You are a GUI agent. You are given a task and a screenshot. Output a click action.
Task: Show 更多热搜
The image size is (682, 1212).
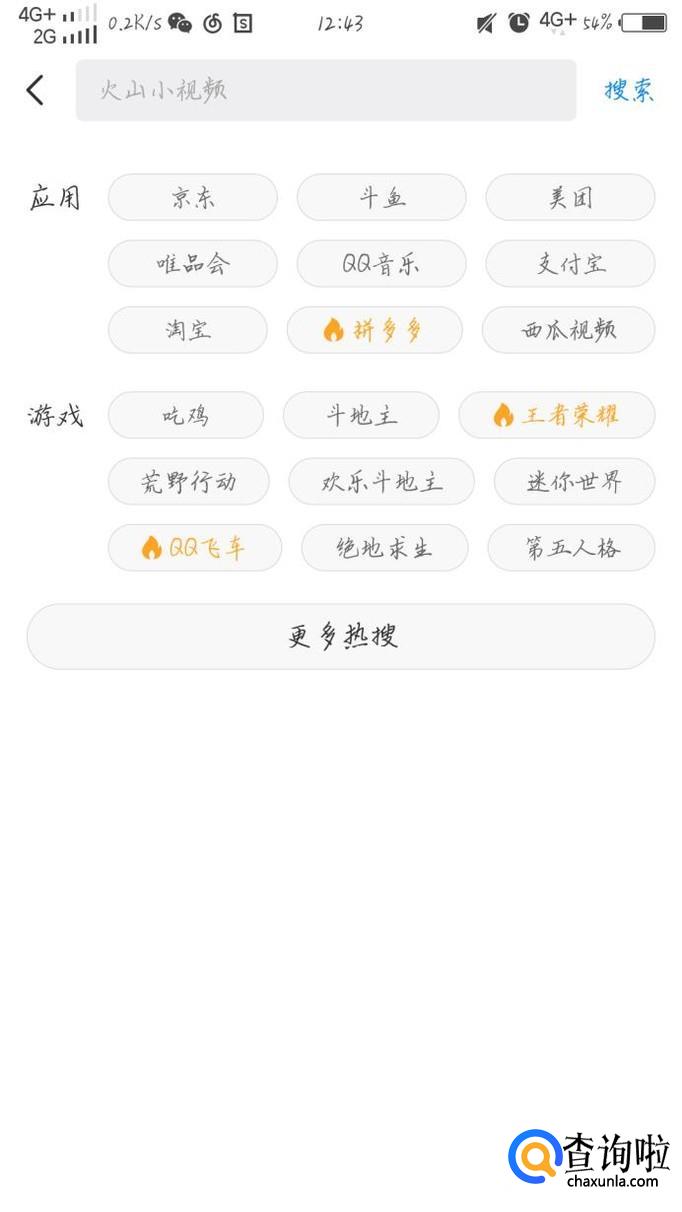coord(341,636)
